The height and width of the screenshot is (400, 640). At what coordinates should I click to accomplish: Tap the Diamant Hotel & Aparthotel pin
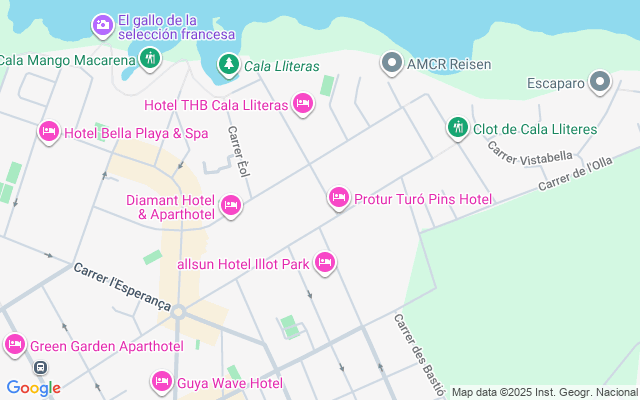point(231,205)
